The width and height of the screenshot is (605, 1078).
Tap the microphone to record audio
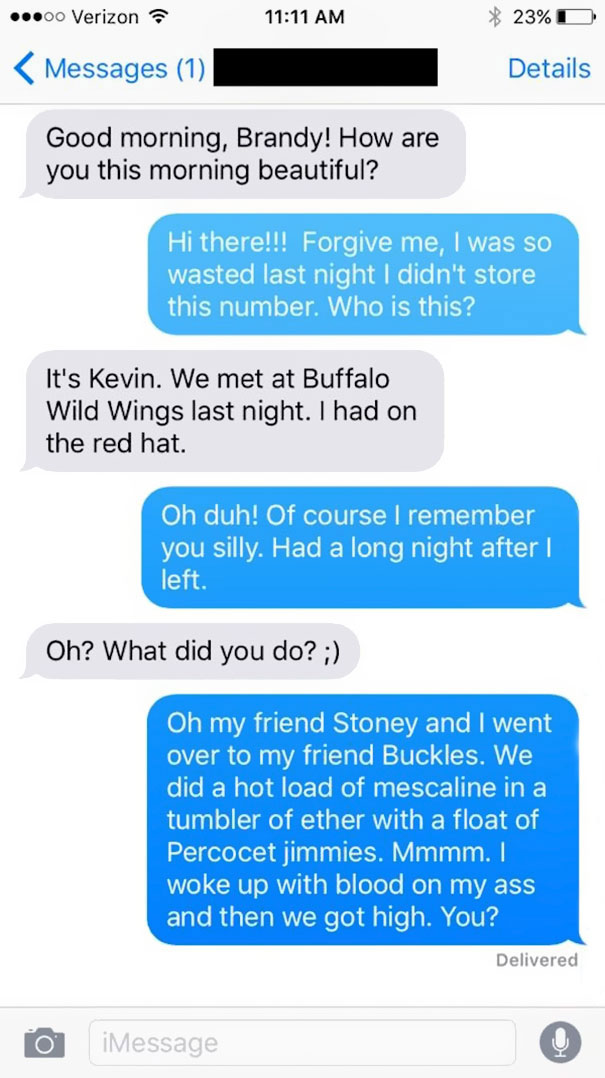tap(560, 1043)
